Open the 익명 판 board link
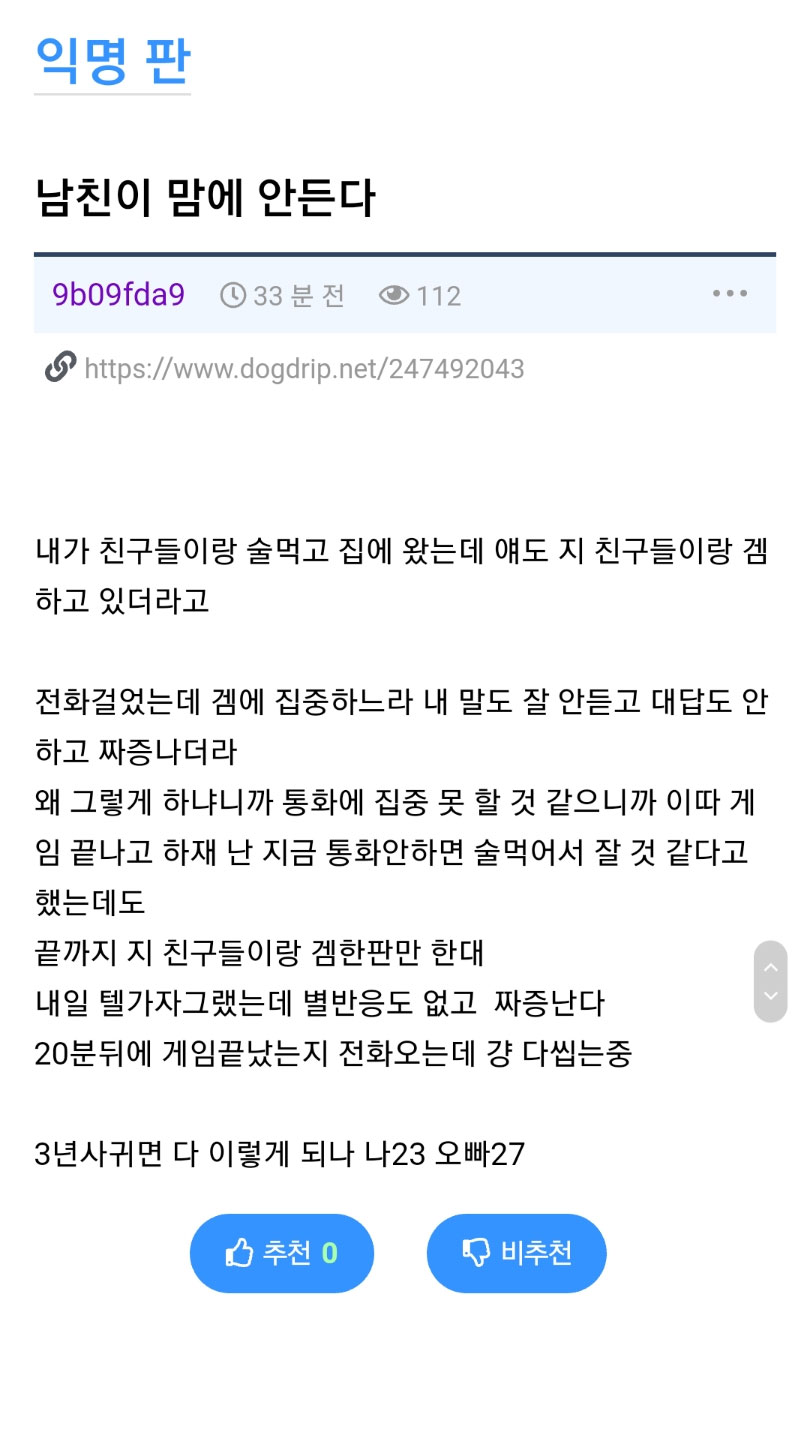This screenshot has width=810, height=1452. pyautogui.click(x=112, y=62)
